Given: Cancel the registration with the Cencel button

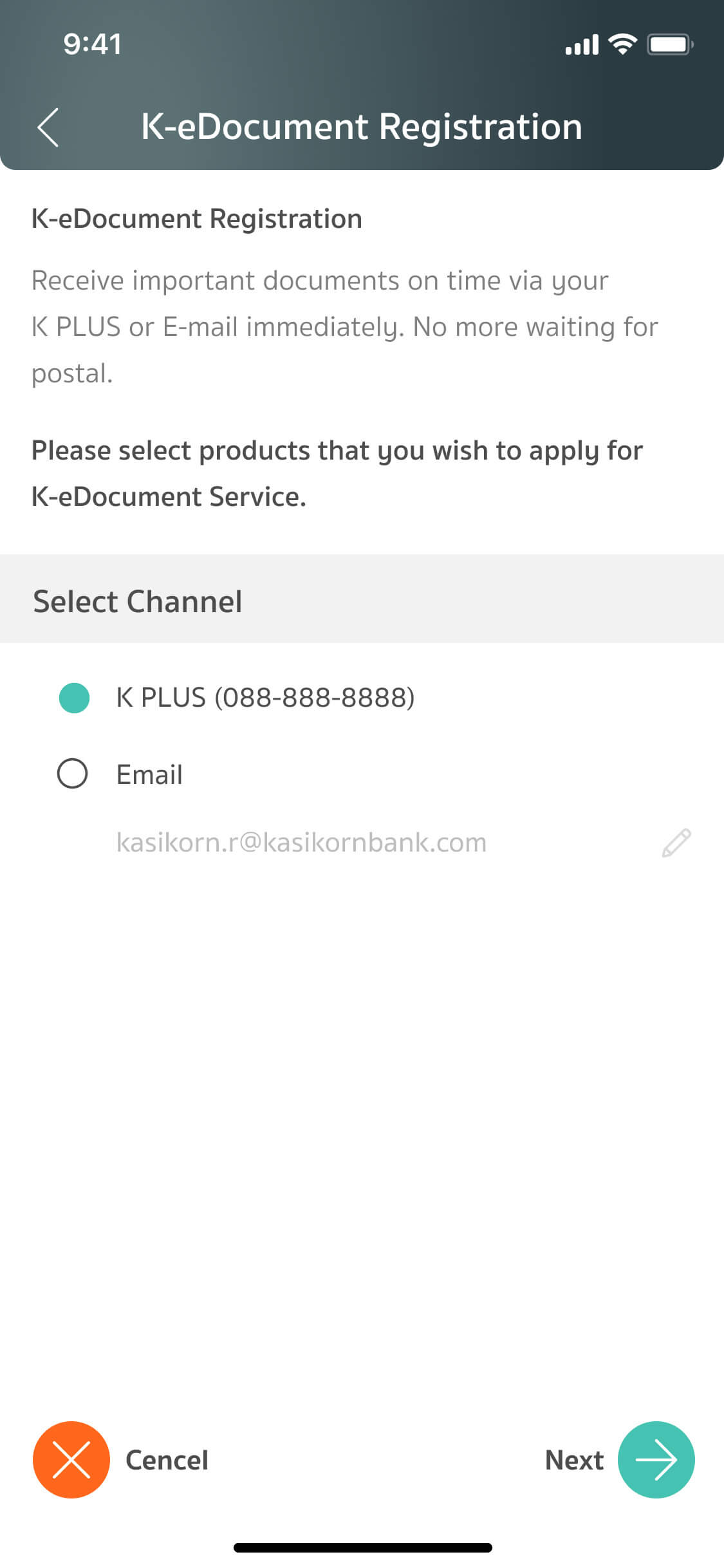Looking at the screenshot, I should click(71, 1459).
